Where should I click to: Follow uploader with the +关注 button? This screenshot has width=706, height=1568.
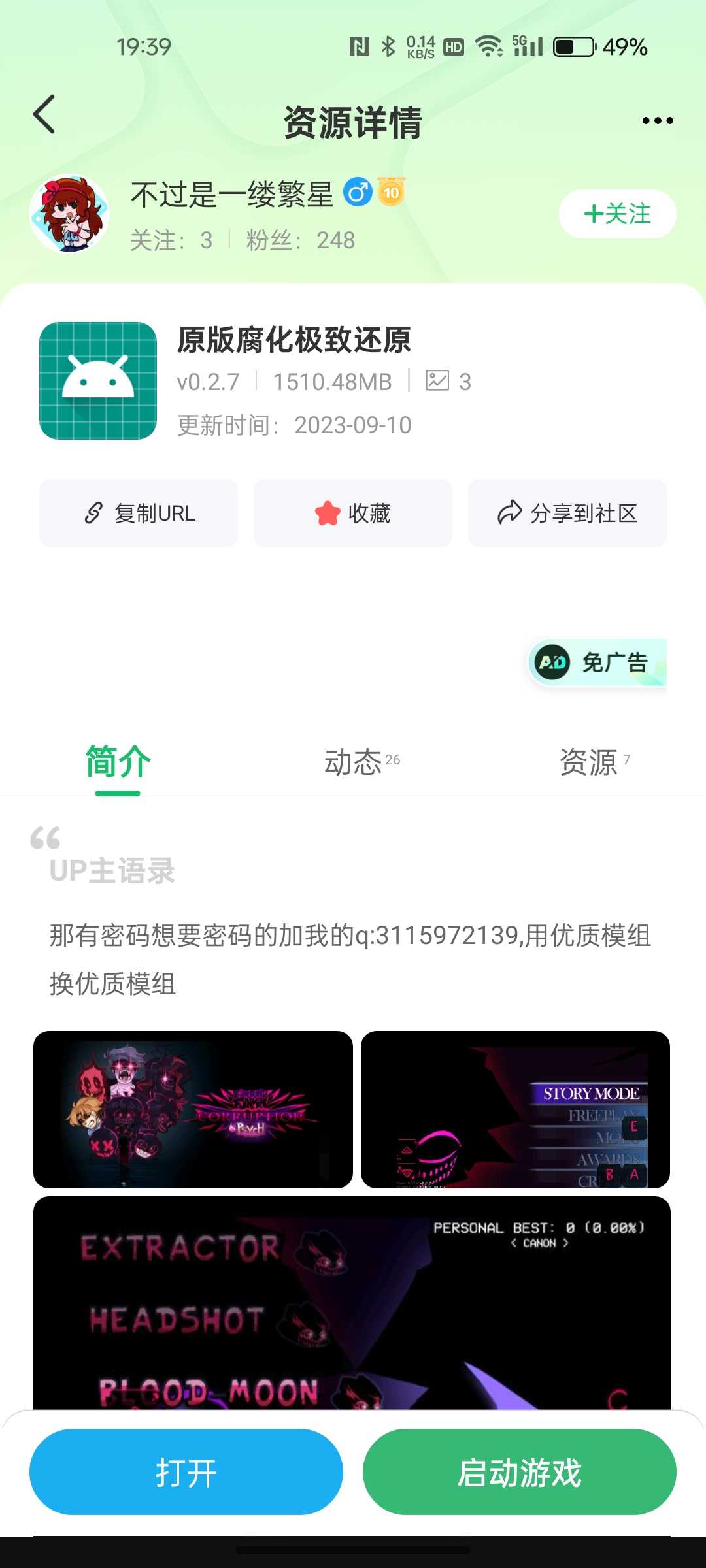click(617, 214)
